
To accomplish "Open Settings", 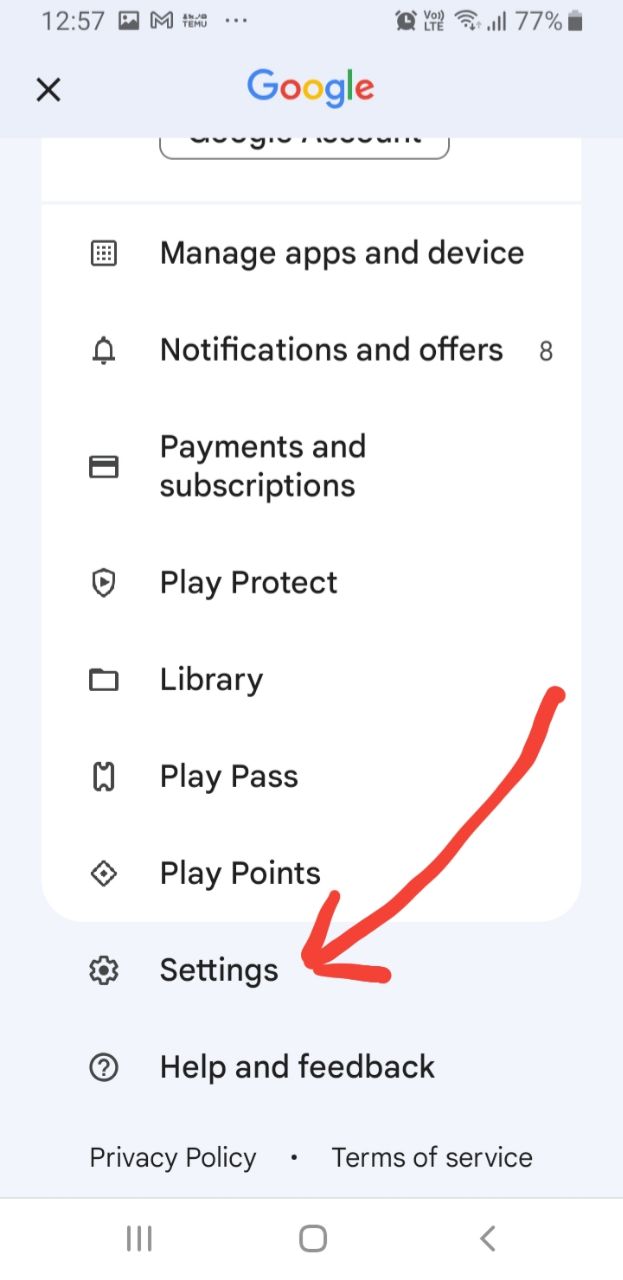I will pyautogui.click(x=219, y=970).
